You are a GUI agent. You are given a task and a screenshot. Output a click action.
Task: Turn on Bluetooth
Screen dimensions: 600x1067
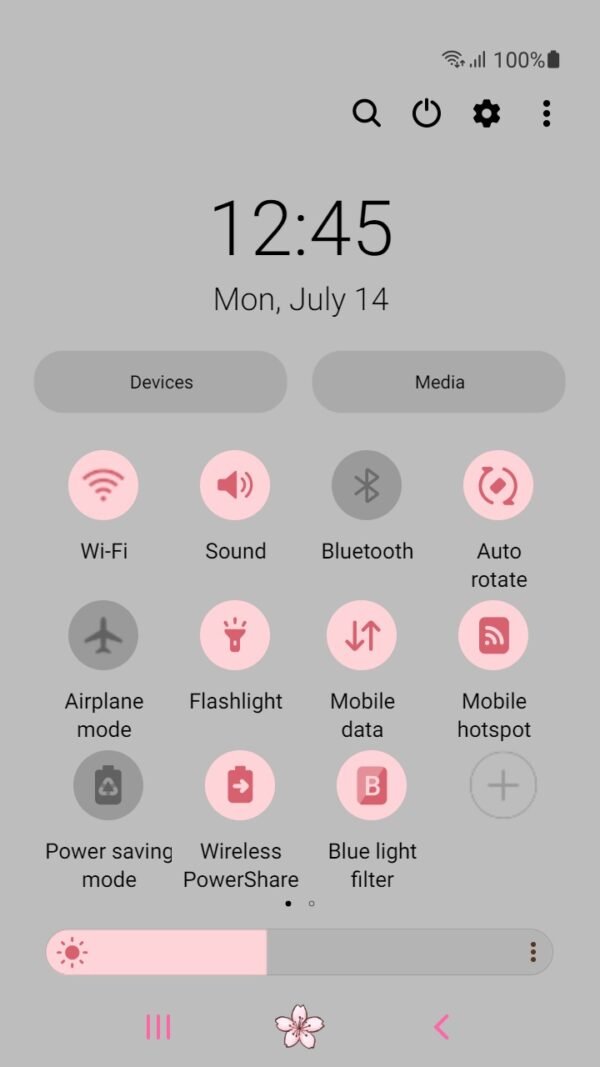coord(367,486)
